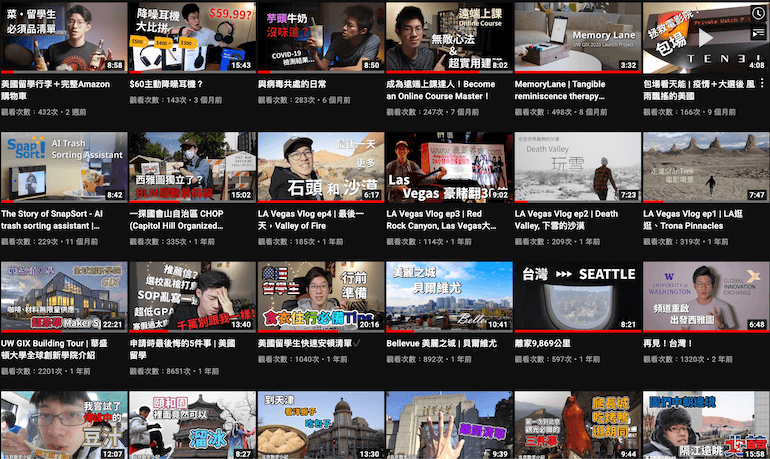
Task: Play LA Vegas Vlog ep3 Red Rock Canyon
Action: click(x=448, y=166)
